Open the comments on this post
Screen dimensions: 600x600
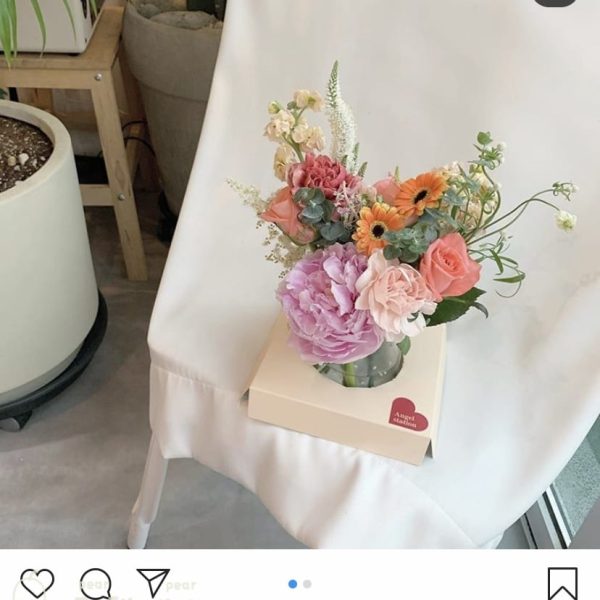(95, 583)
